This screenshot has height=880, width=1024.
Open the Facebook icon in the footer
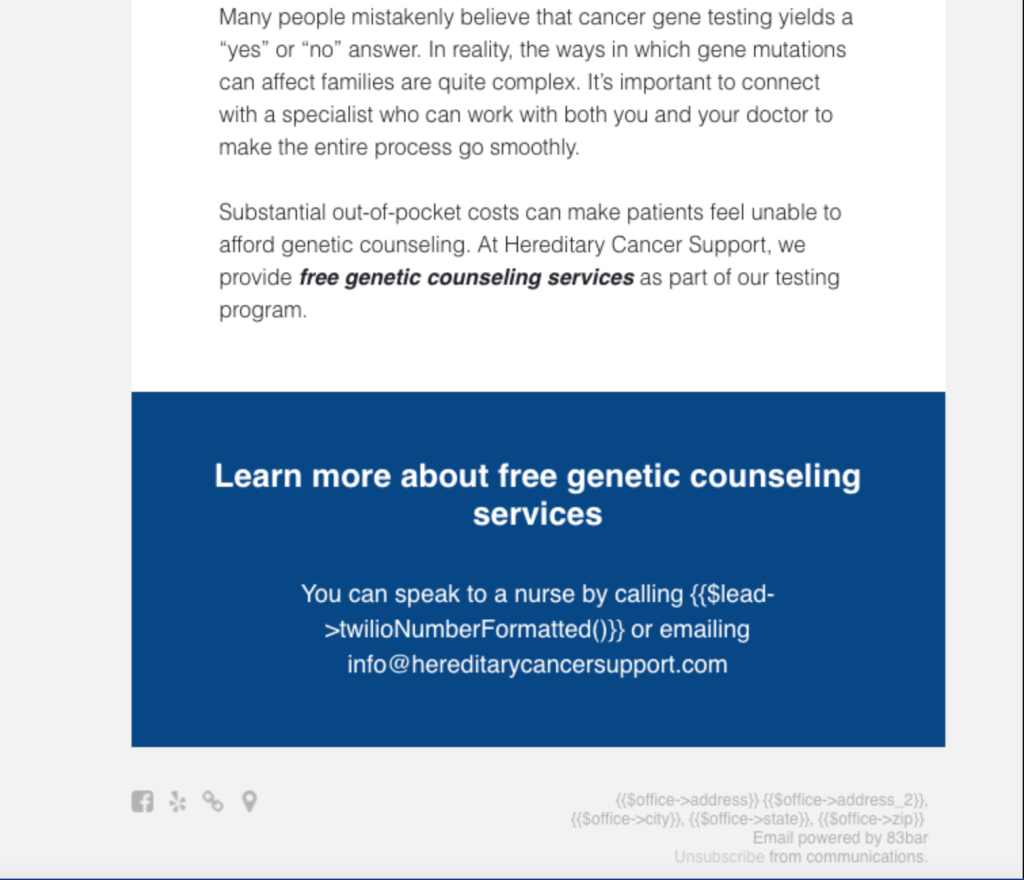pyautogui.click(x=142, y=801)
